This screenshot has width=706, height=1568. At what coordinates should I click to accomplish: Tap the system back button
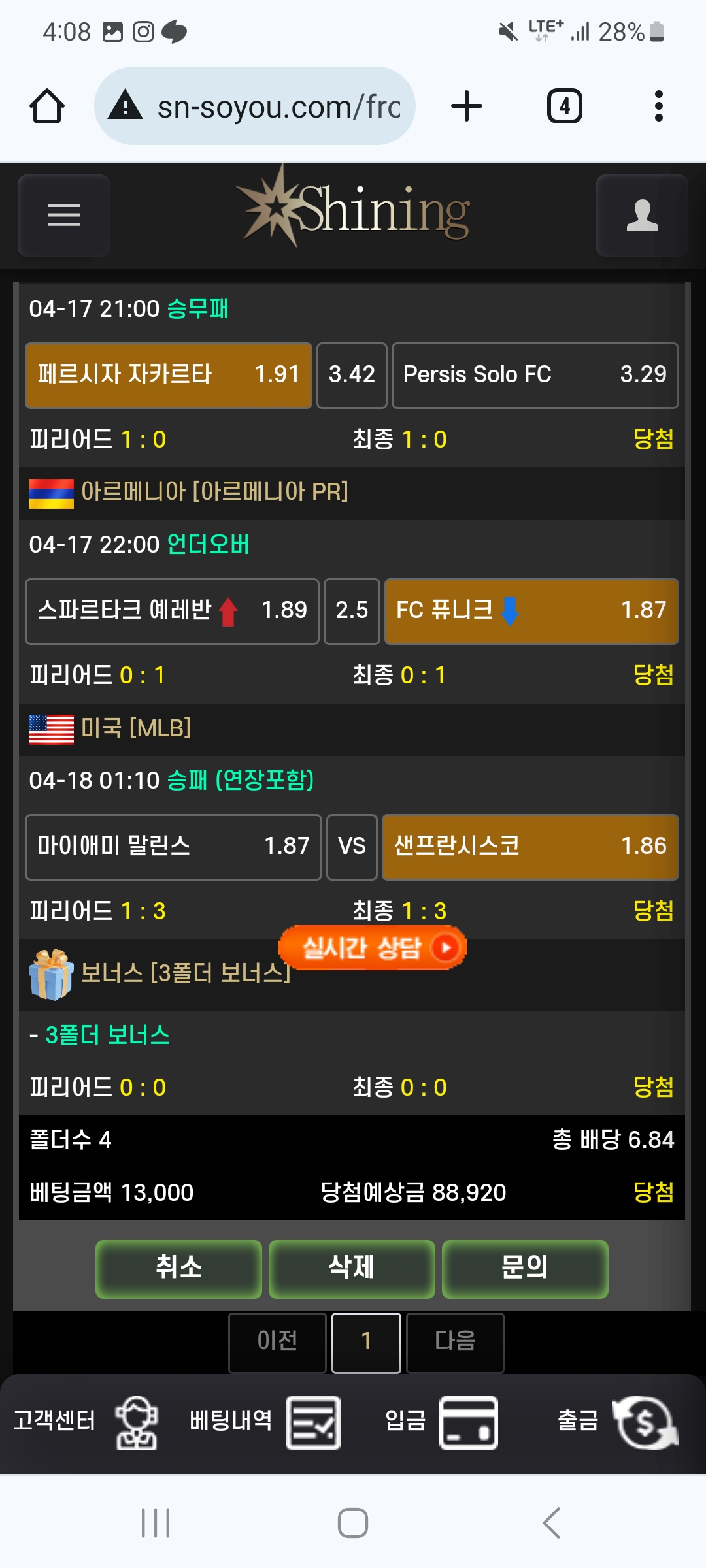tap(551, 1523)
